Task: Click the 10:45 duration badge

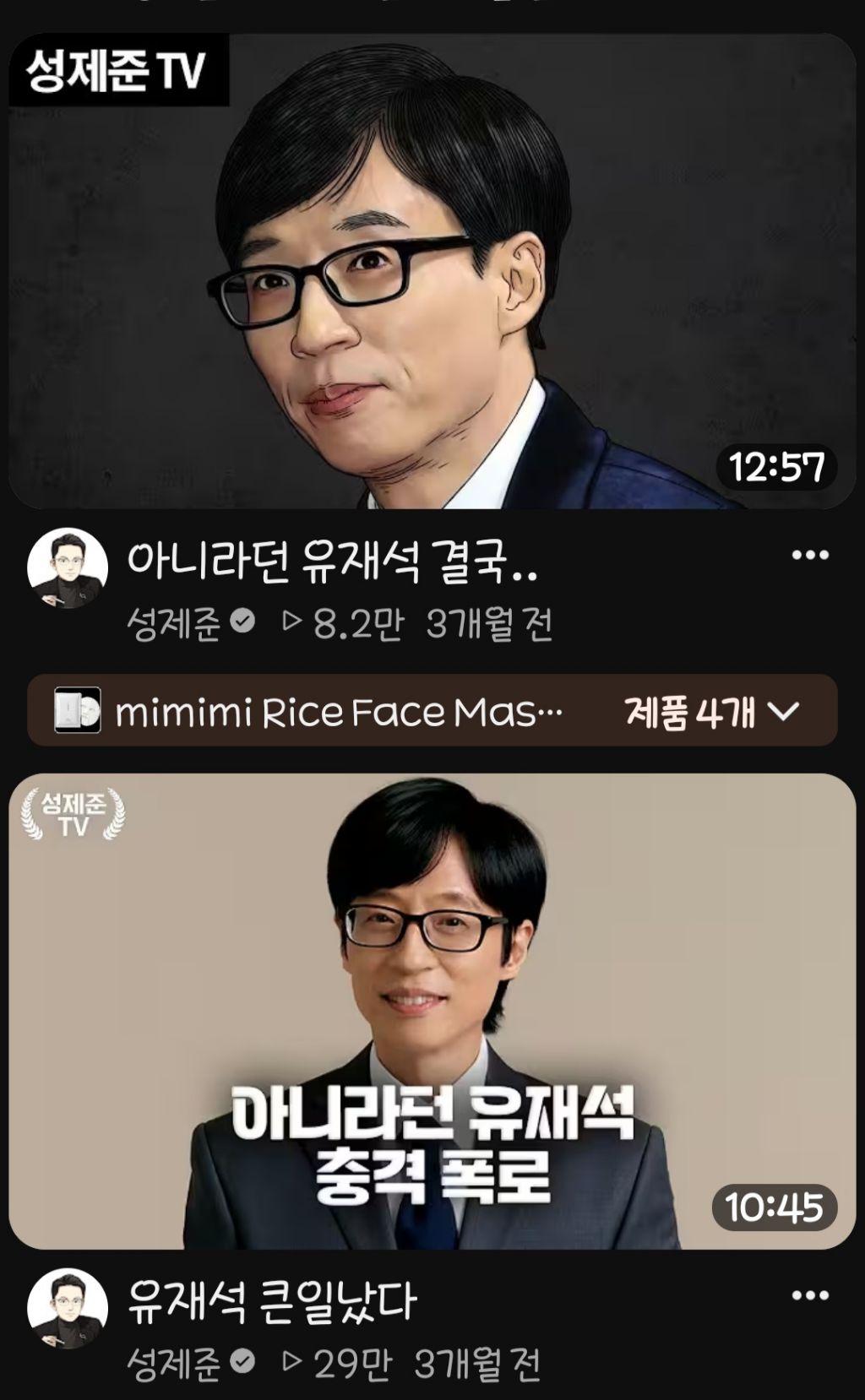Action: coord(775,1209)
